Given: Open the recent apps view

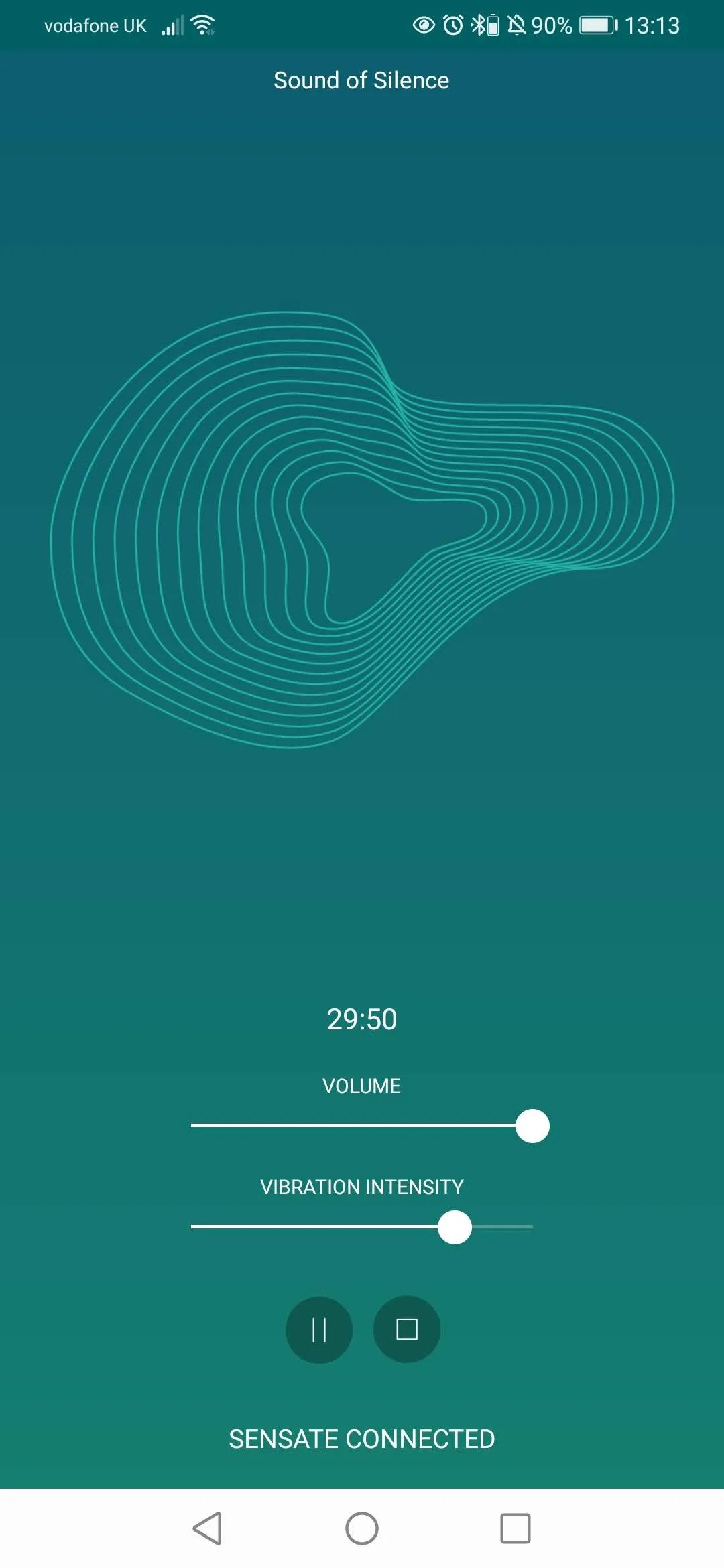Looking at the screenshot, I should click(516, 1528).
